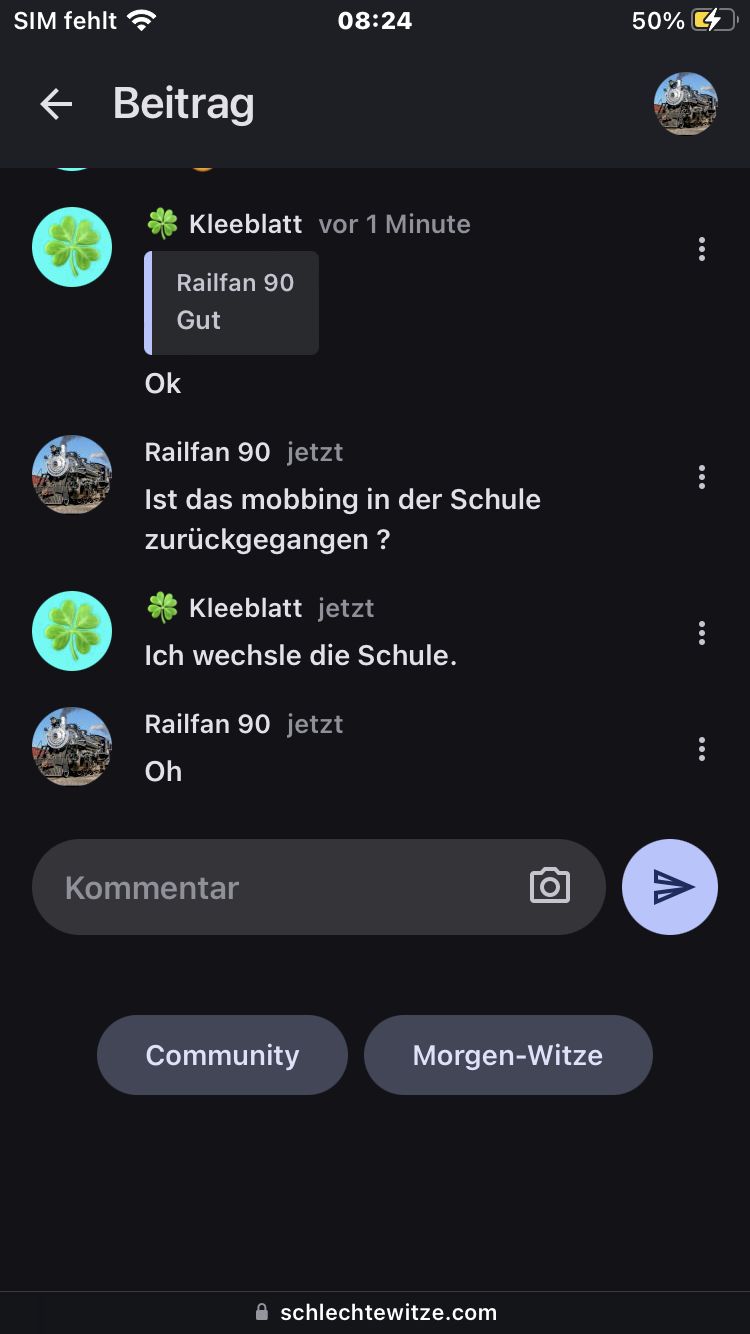Go back from the Beitrag page

56,104
